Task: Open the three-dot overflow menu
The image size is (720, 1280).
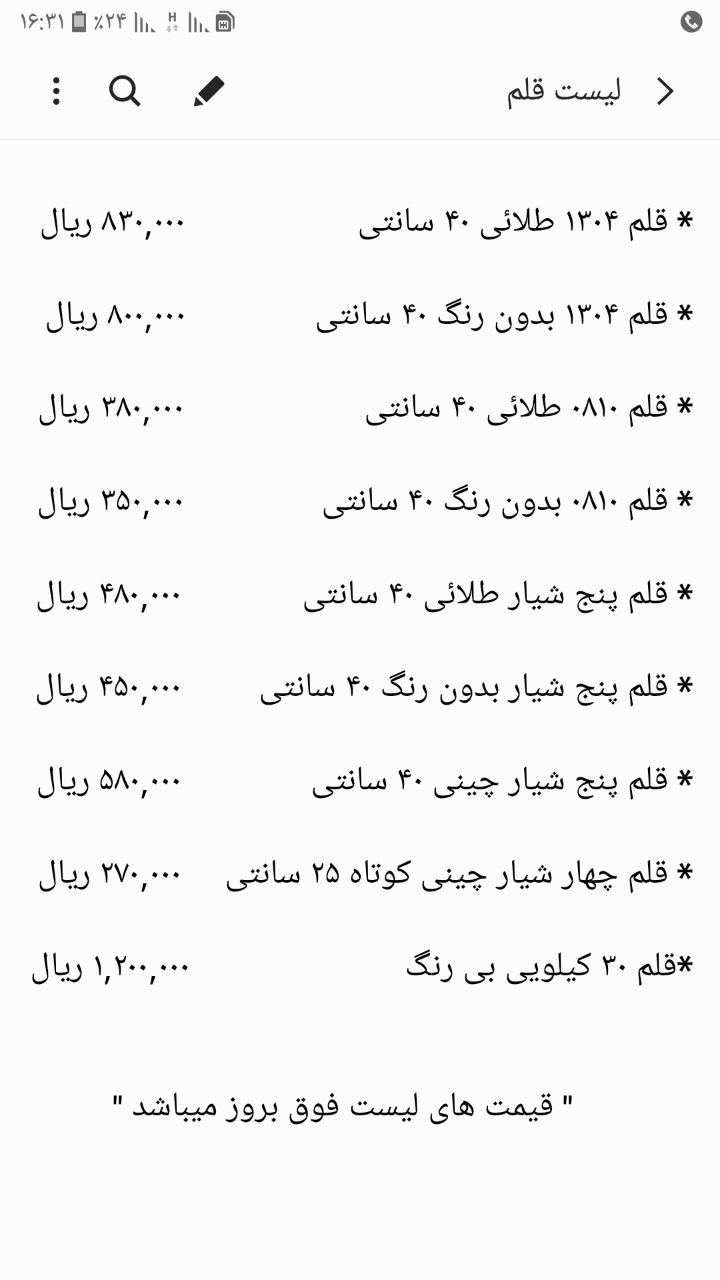Action: coord(55,91)
